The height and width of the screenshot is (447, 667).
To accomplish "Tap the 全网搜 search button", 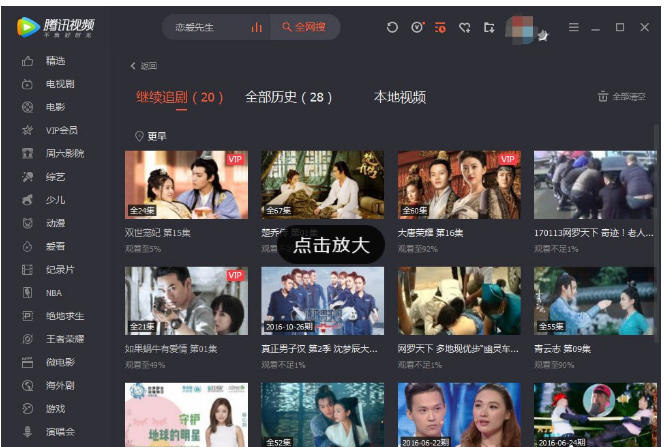I will click(307, 27).
